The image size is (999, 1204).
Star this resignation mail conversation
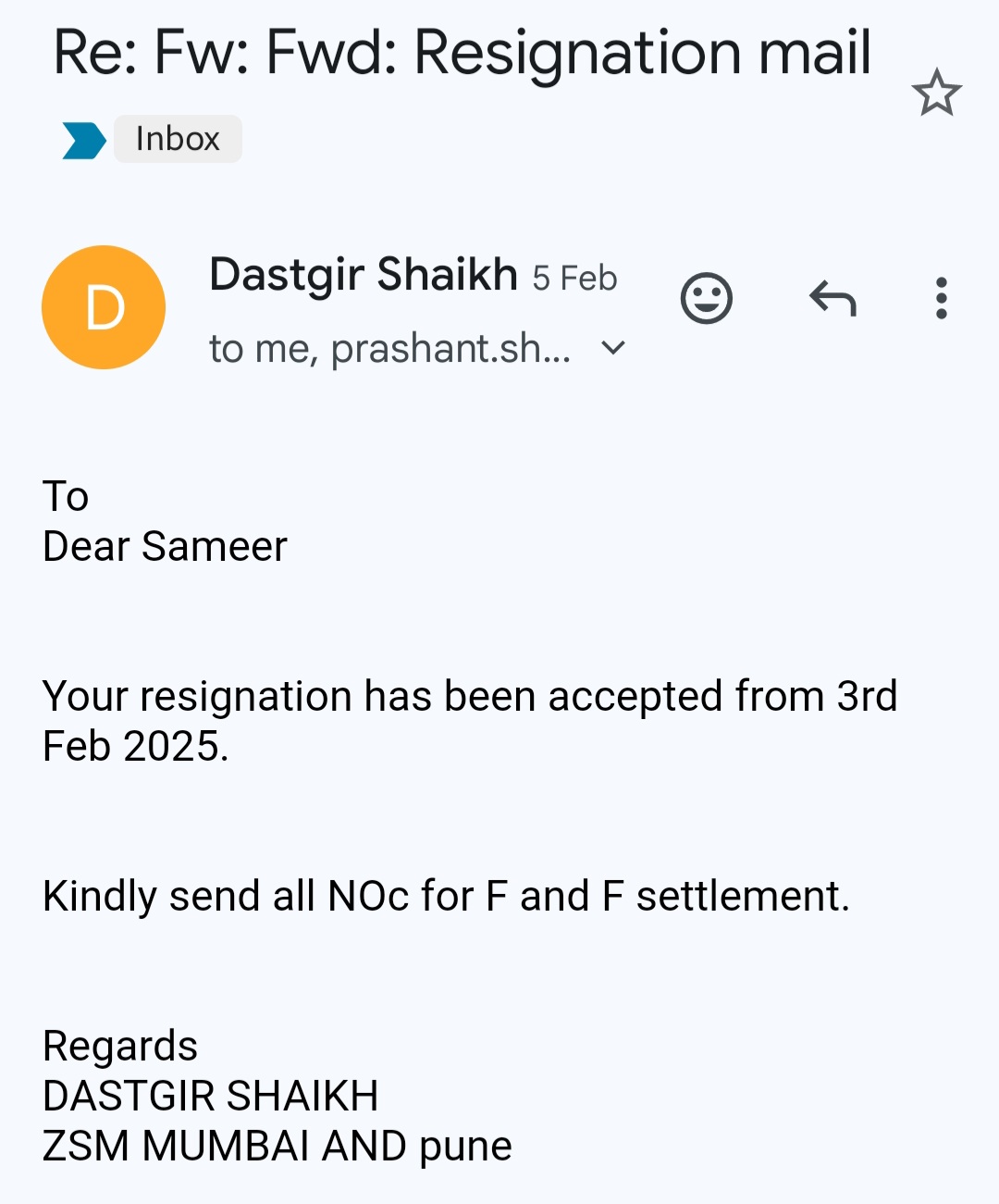pos(936,93)
